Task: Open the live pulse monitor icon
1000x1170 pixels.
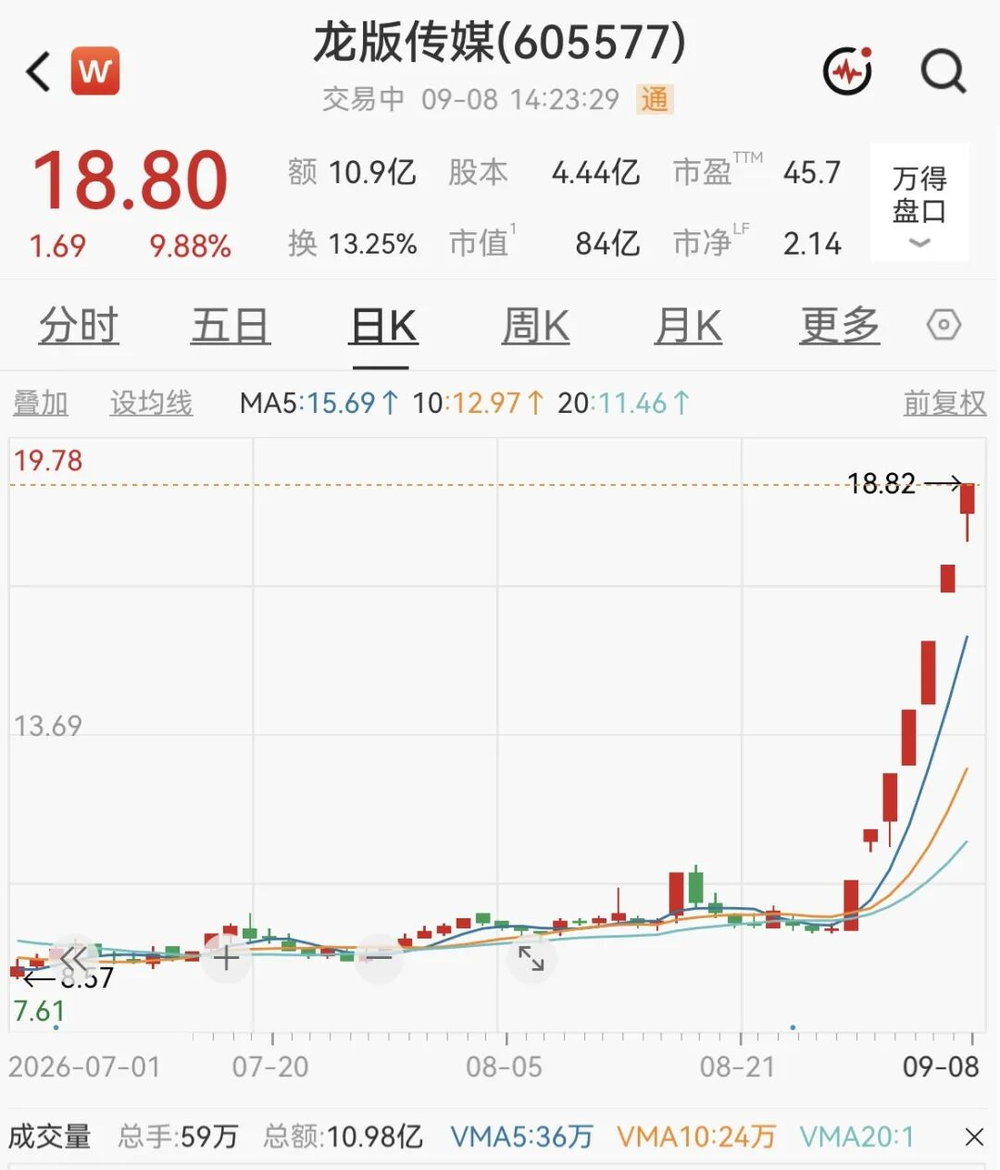Action: [x=848, y=71]
